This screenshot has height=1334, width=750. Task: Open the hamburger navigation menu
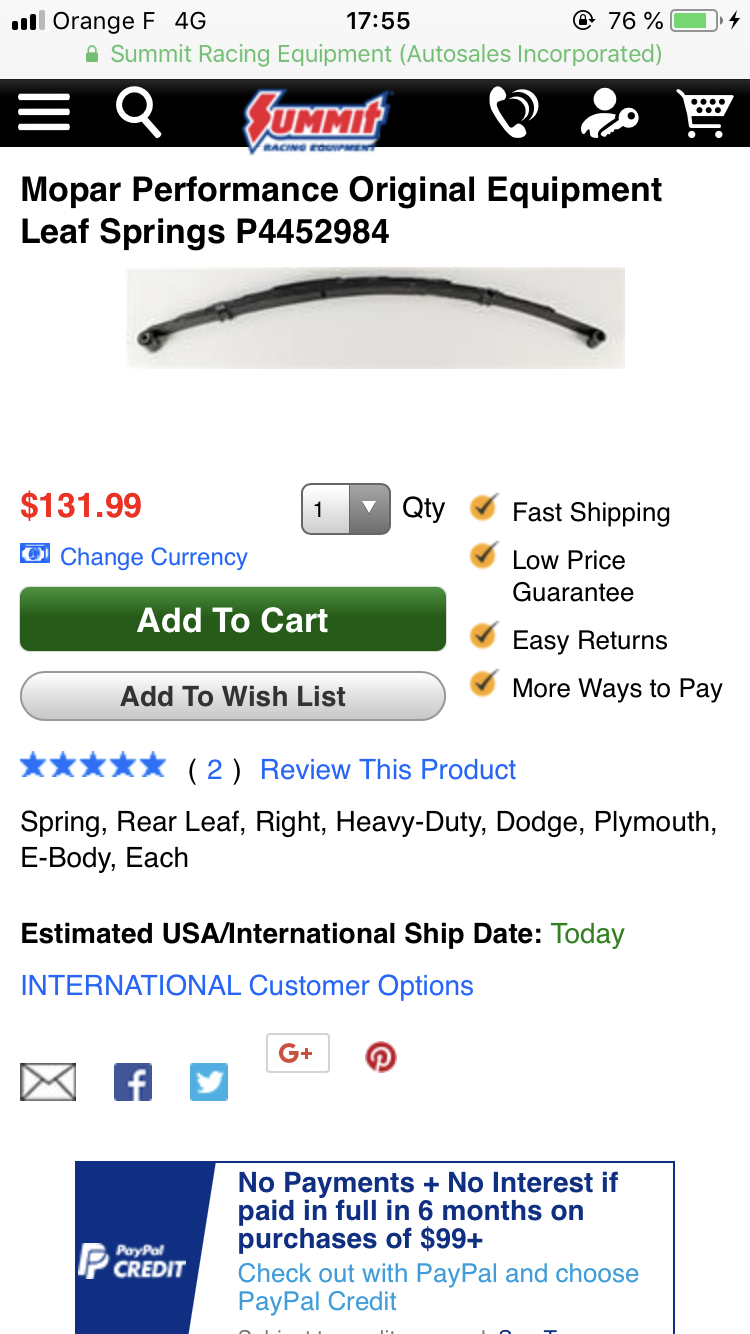coord(44,112)
